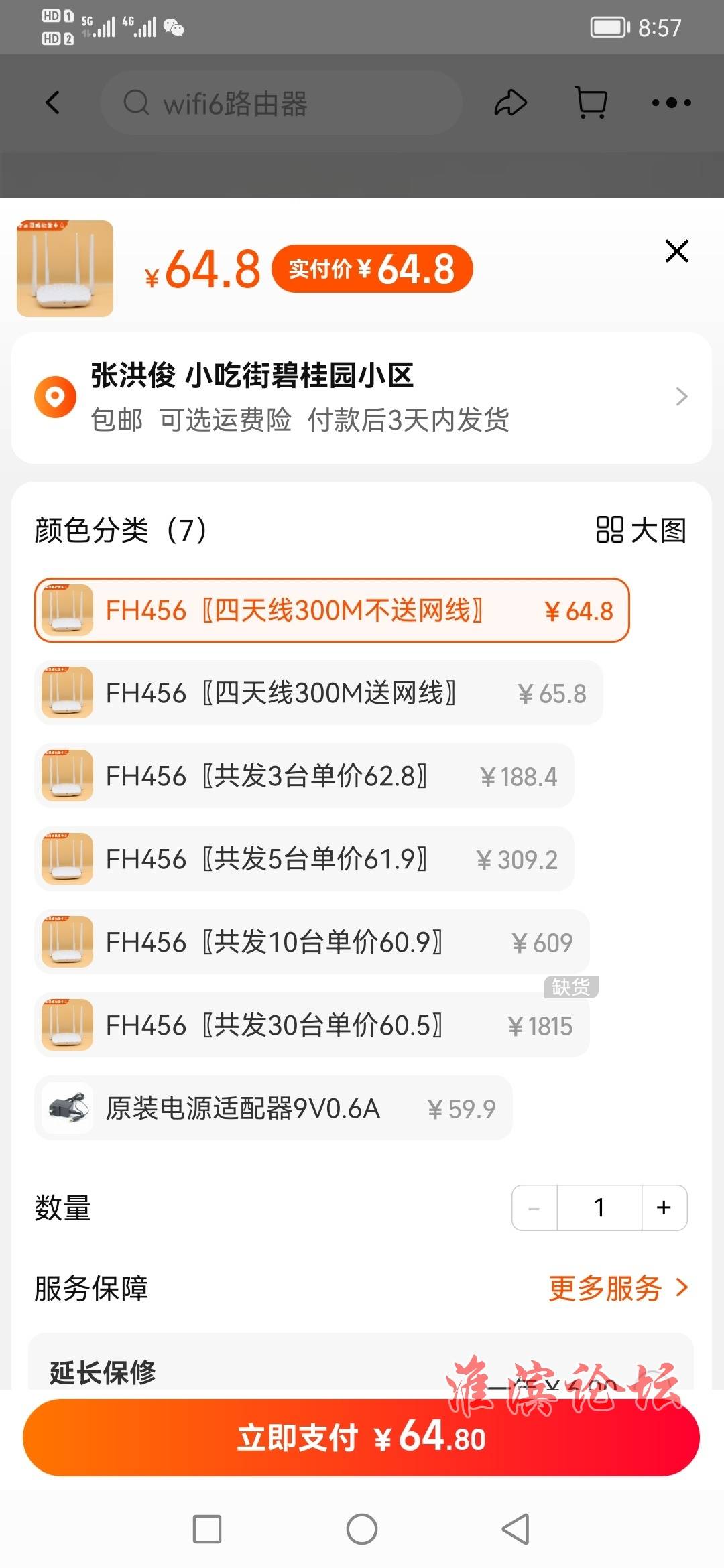The image size is (724, 1568).
Task: Choose FH456 共发5台单价61.9
Action: point(304,859)
